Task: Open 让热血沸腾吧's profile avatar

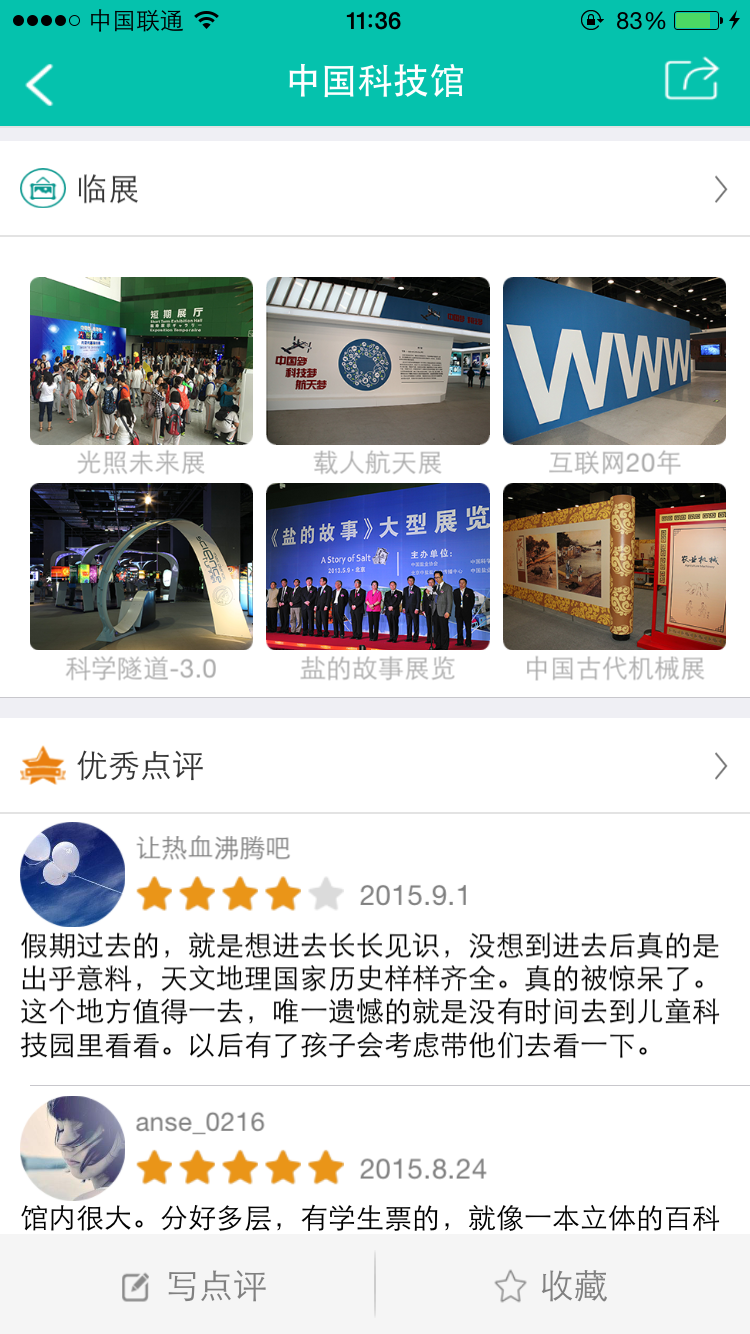Action: (x=72, y=874)
